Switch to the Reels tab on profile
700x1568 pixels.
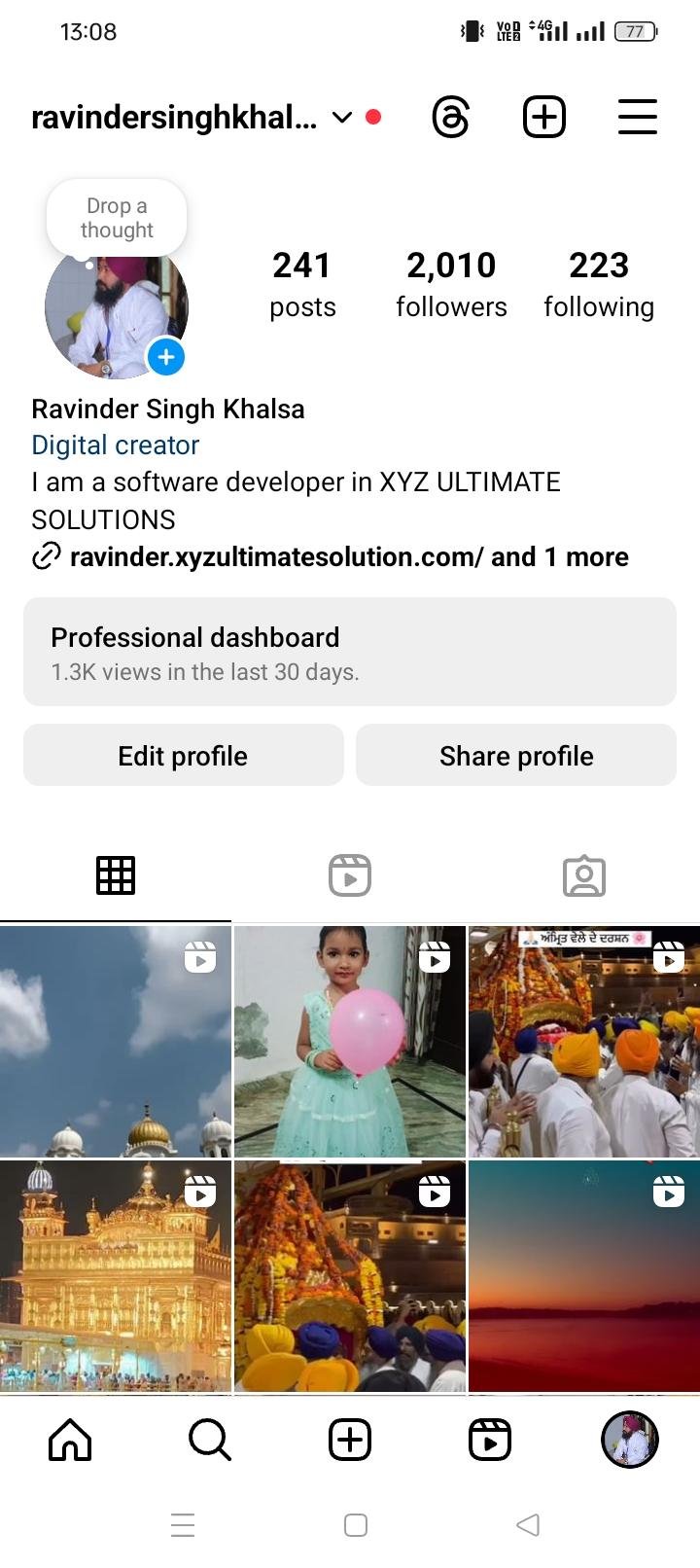(x=350, y=875)
